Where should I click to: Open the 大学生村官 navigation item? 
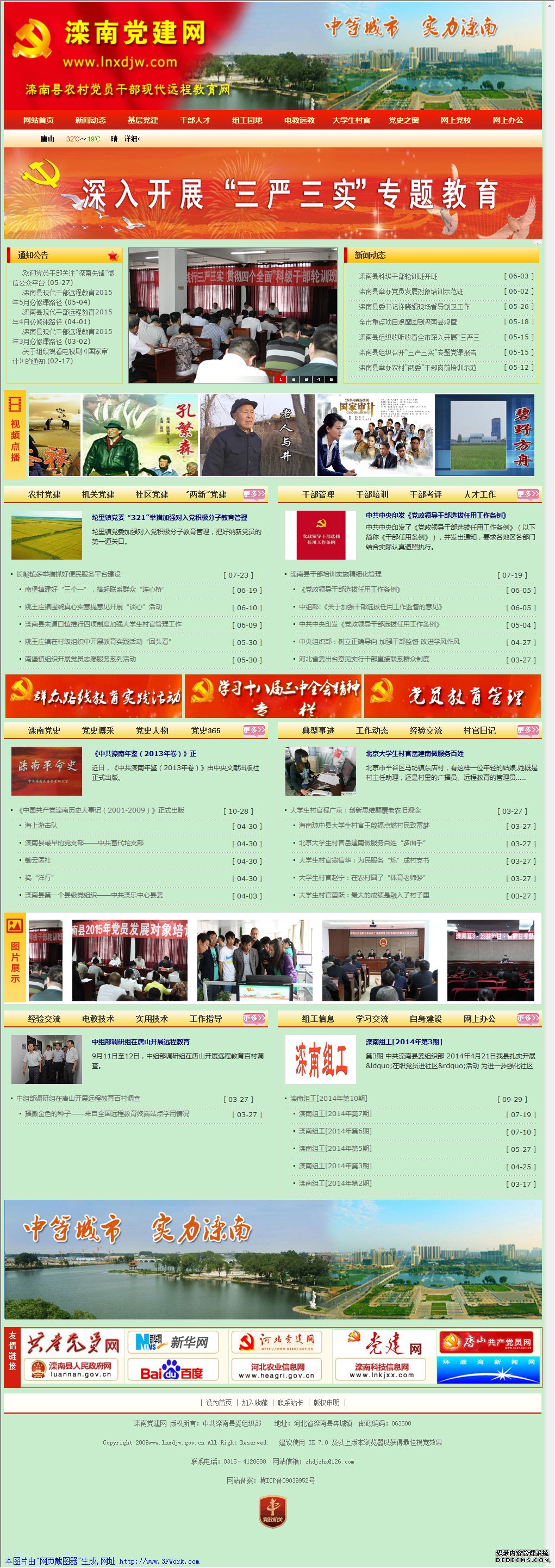[x=351, y=120]
